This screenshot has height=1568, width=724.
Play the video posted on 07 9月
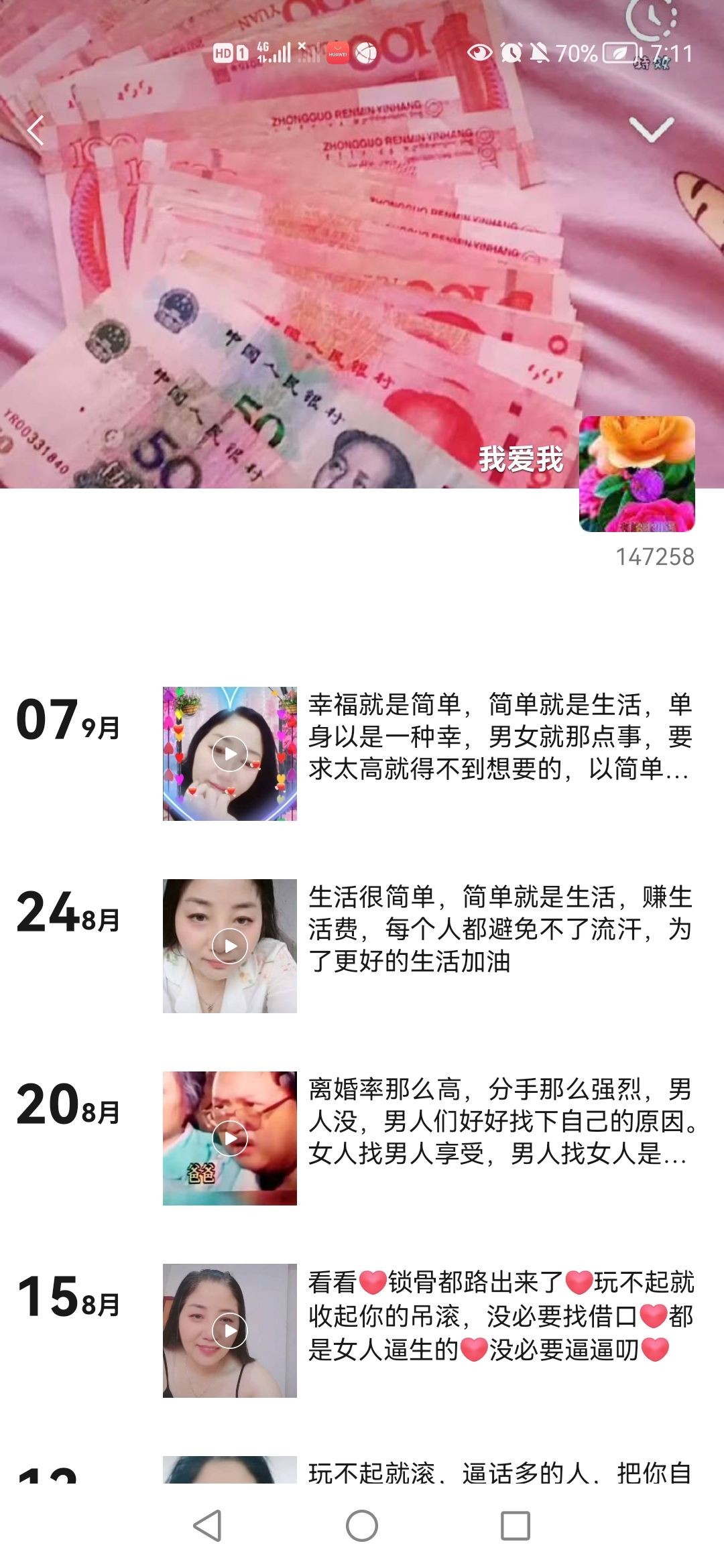[x=230, y=754]
